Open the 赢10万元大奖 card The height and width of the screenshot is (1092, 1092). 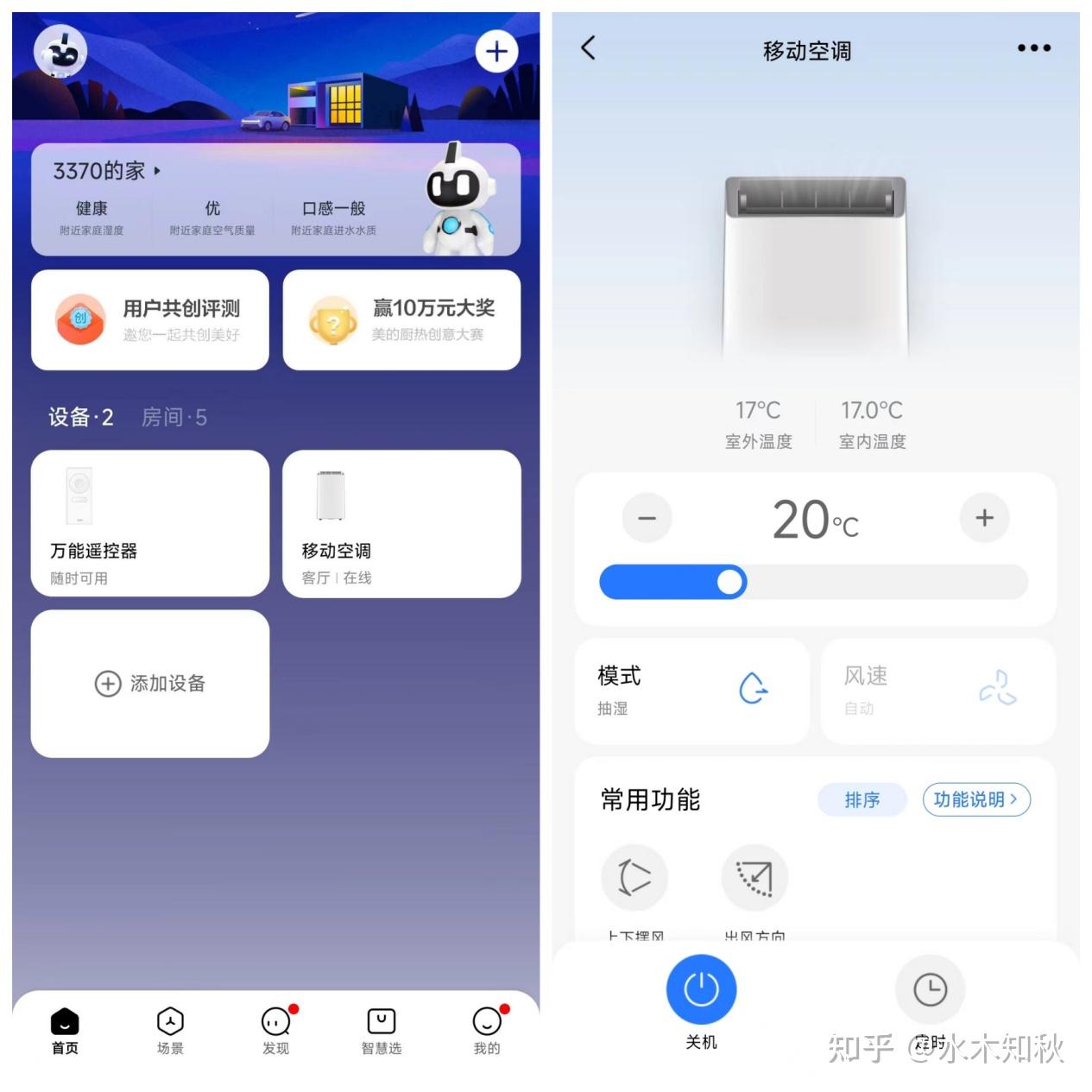pos(401,320)
